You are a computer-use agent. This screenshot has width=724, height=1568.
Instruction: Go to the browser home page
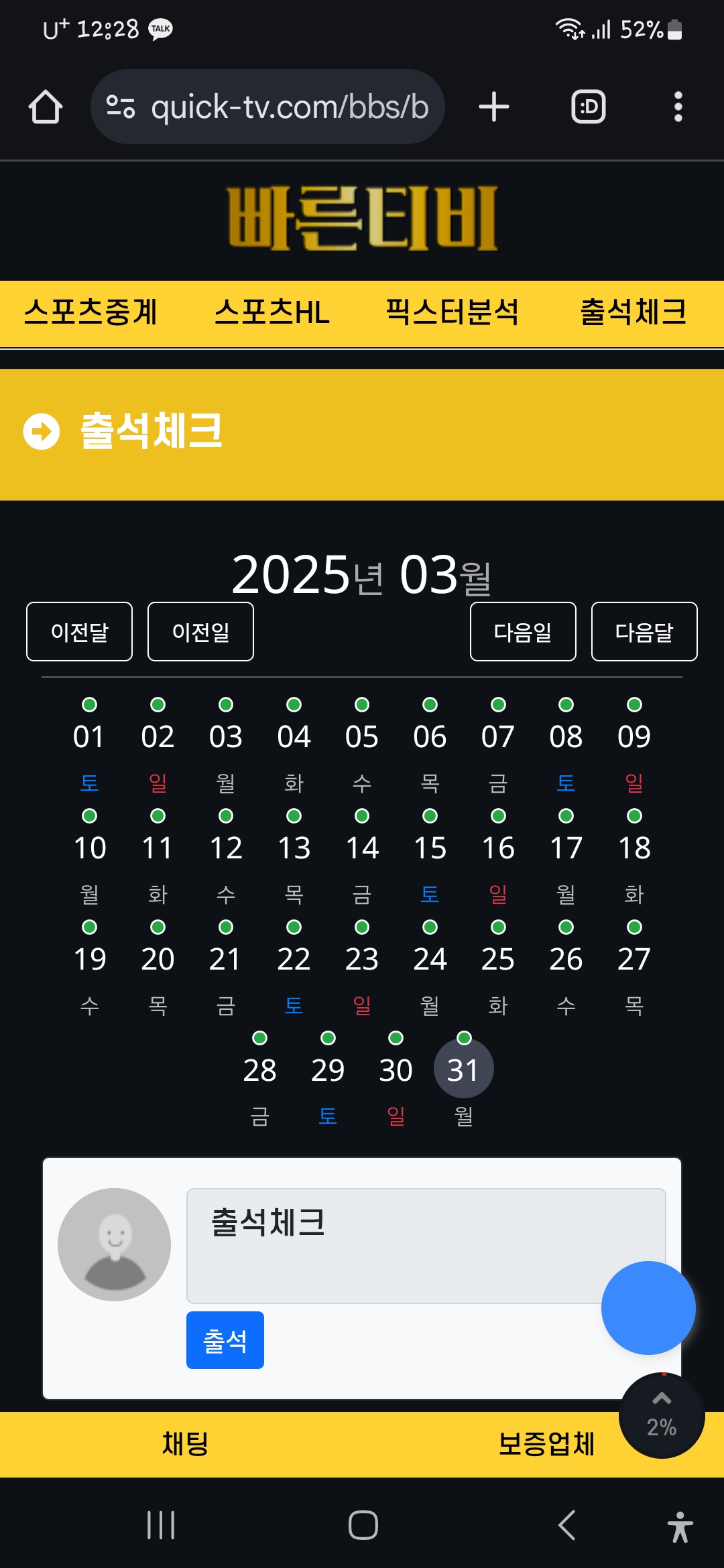[x=46, y=107]
